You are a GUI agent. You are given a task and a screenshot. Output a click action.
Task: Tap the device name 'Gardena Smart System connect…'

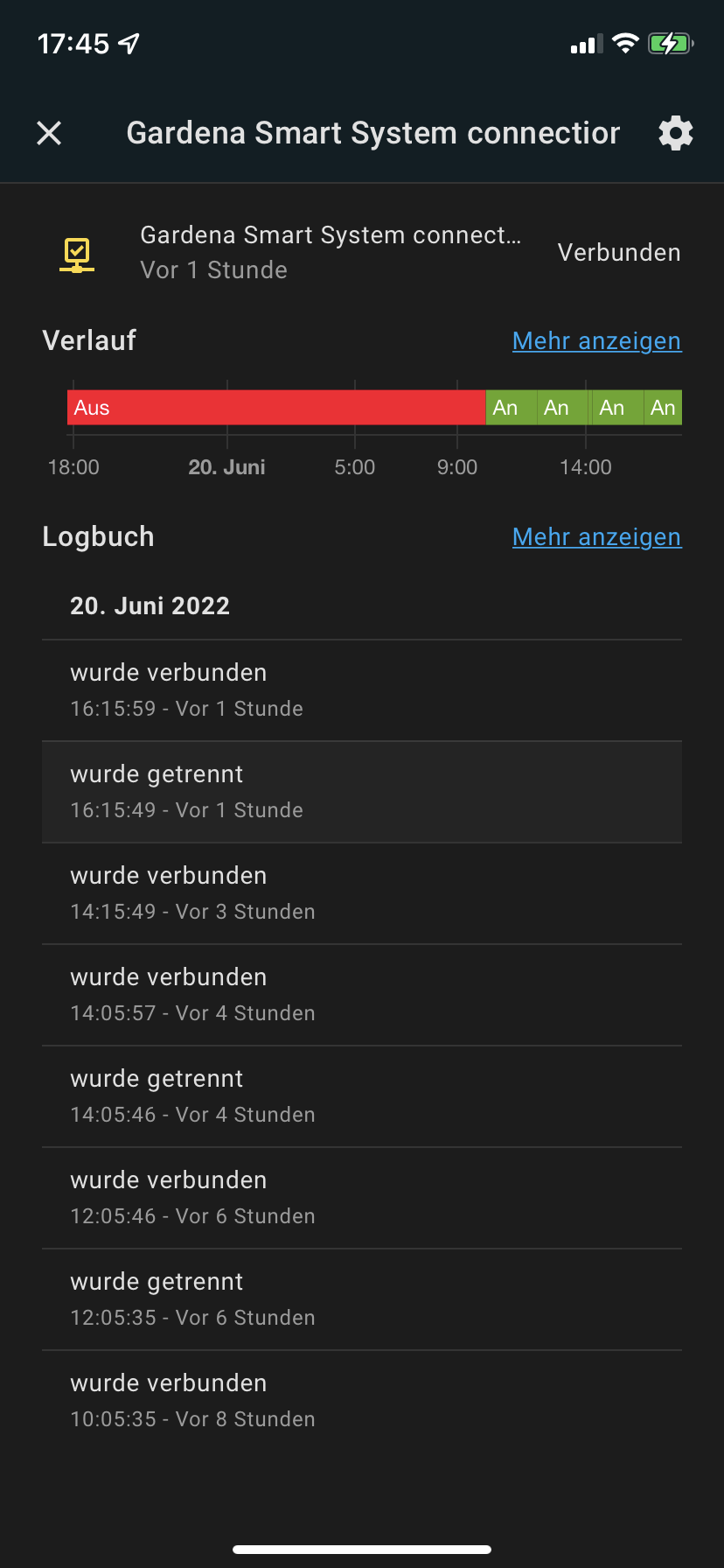pyautogui.click(x=331, y=234)
